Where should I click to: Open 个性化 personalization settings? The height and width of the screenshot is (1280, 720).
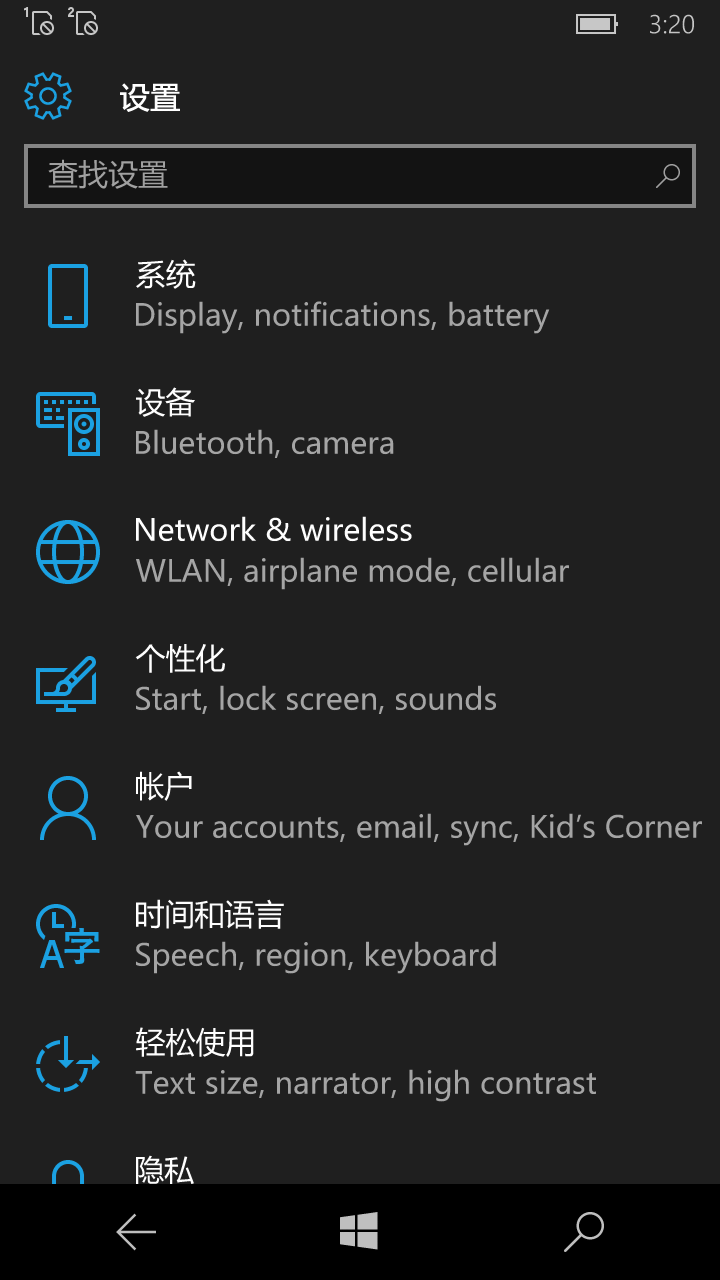pyautogui.click(x=360, y=679)
